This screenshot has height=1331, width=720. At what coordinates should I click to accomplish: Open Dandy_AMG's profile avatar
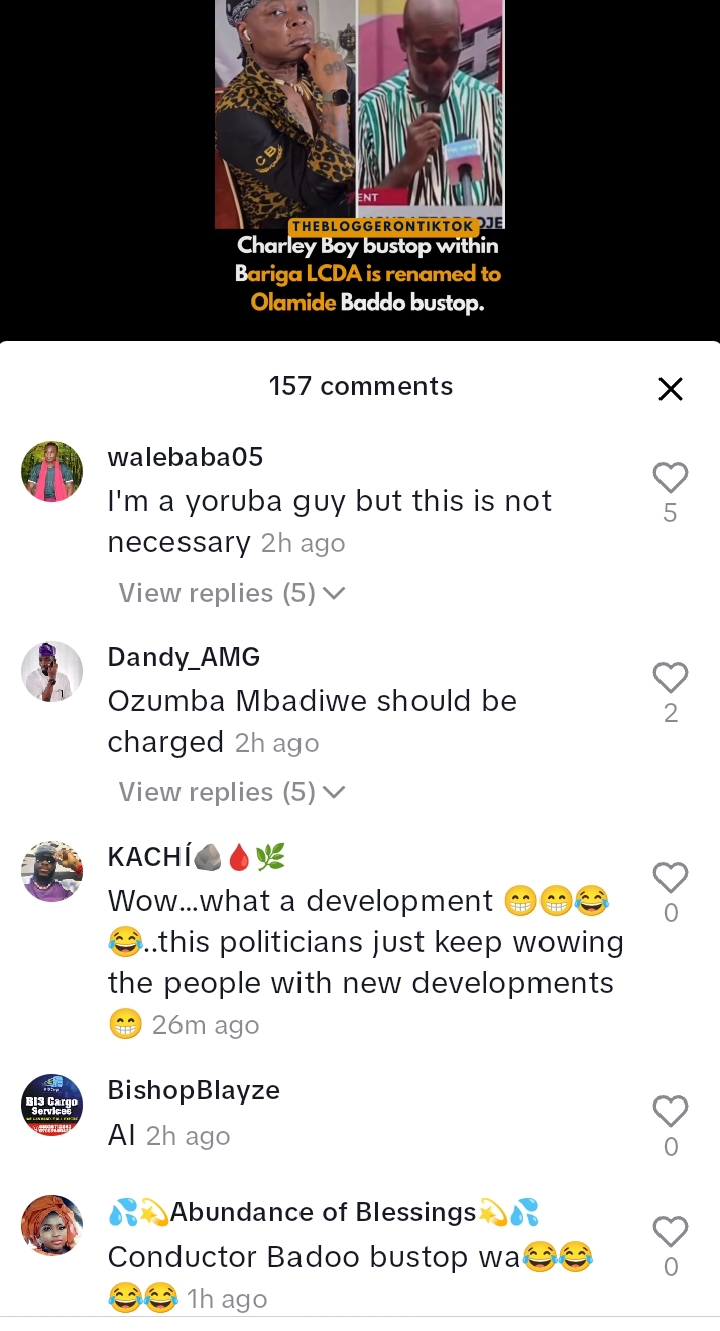pos(52,671)
